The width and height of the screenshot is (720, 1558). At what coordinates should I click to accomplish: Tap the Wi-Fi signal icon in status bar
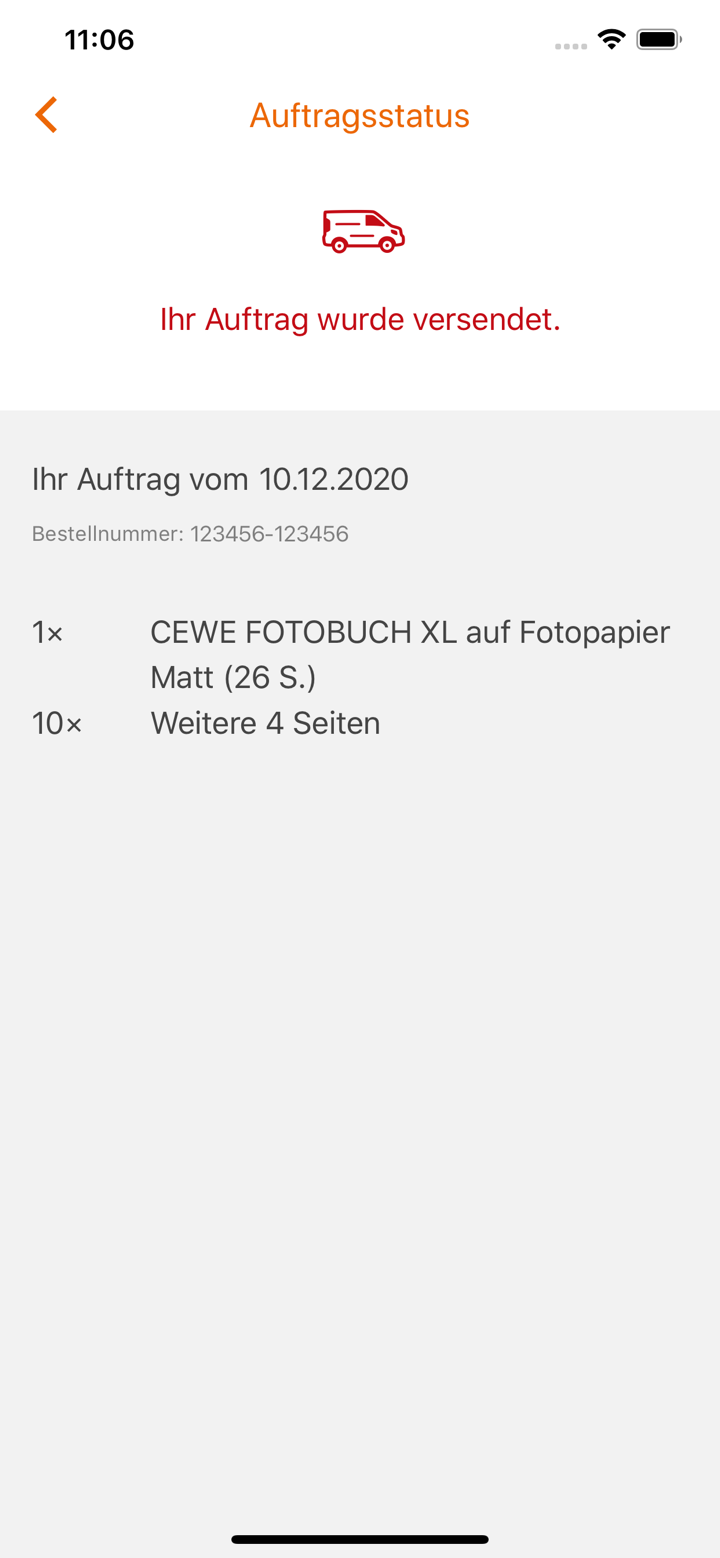click(613, 38)
